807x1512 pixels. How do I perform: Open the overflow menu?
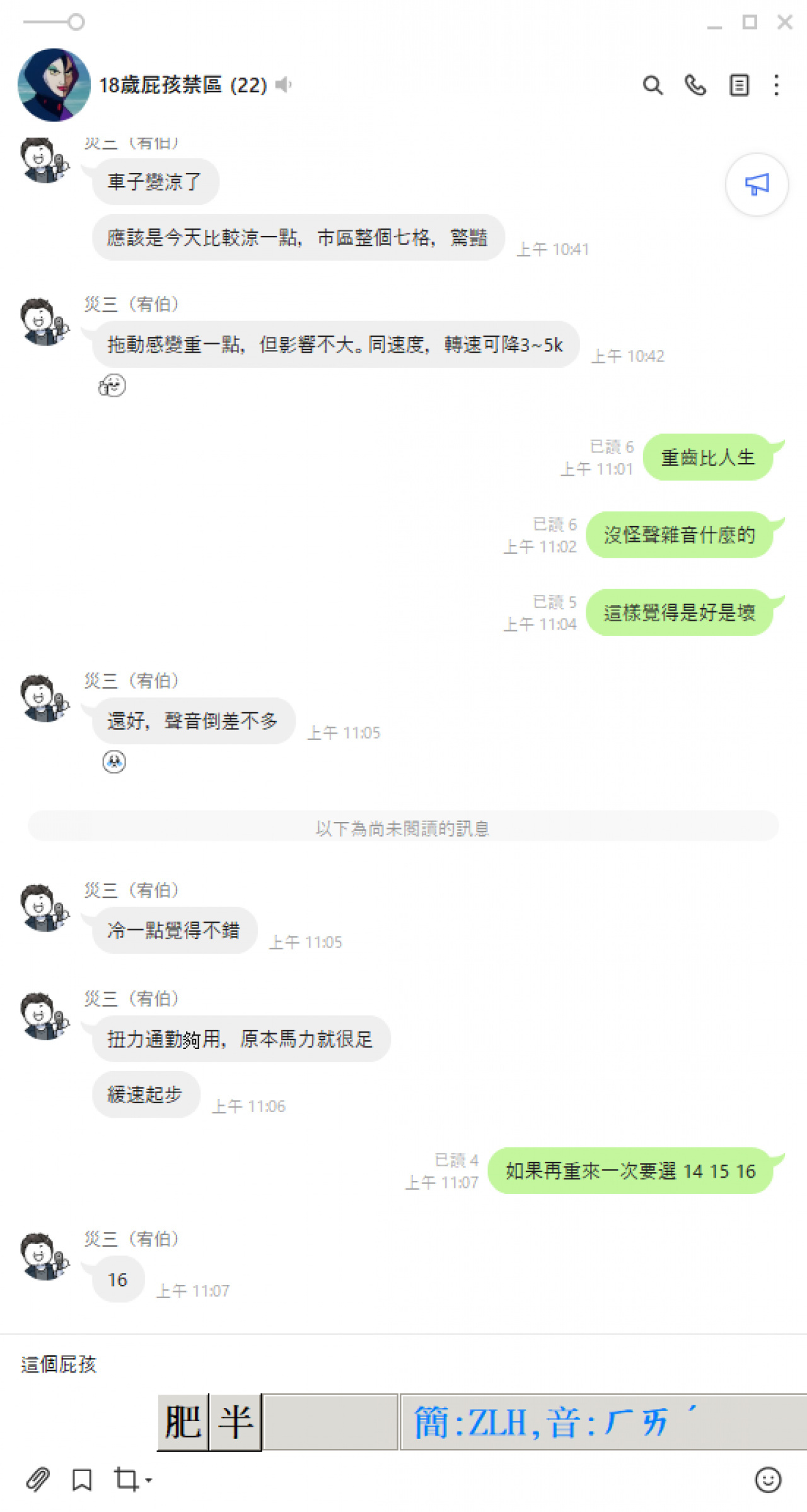tap(776, 85)
